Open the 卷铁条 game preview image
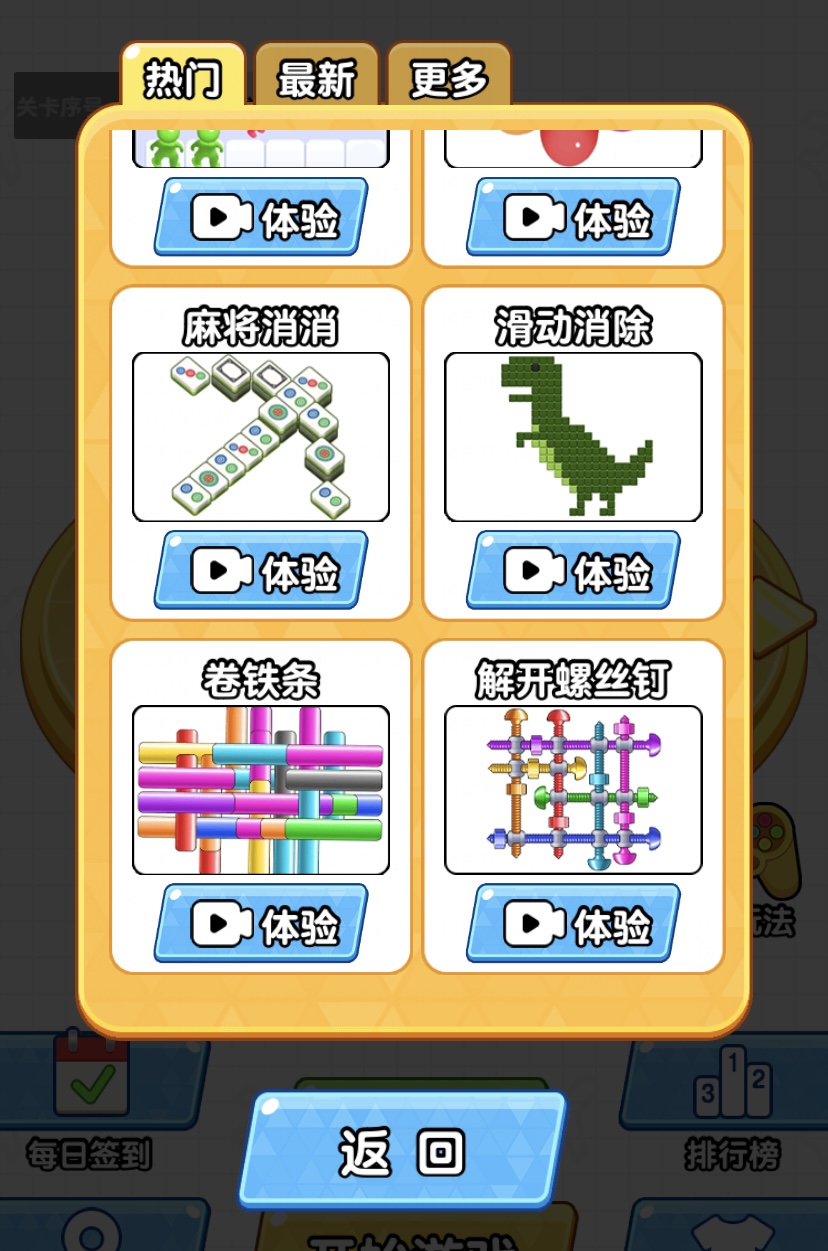Screen dimensions: 828x1251 261,790
